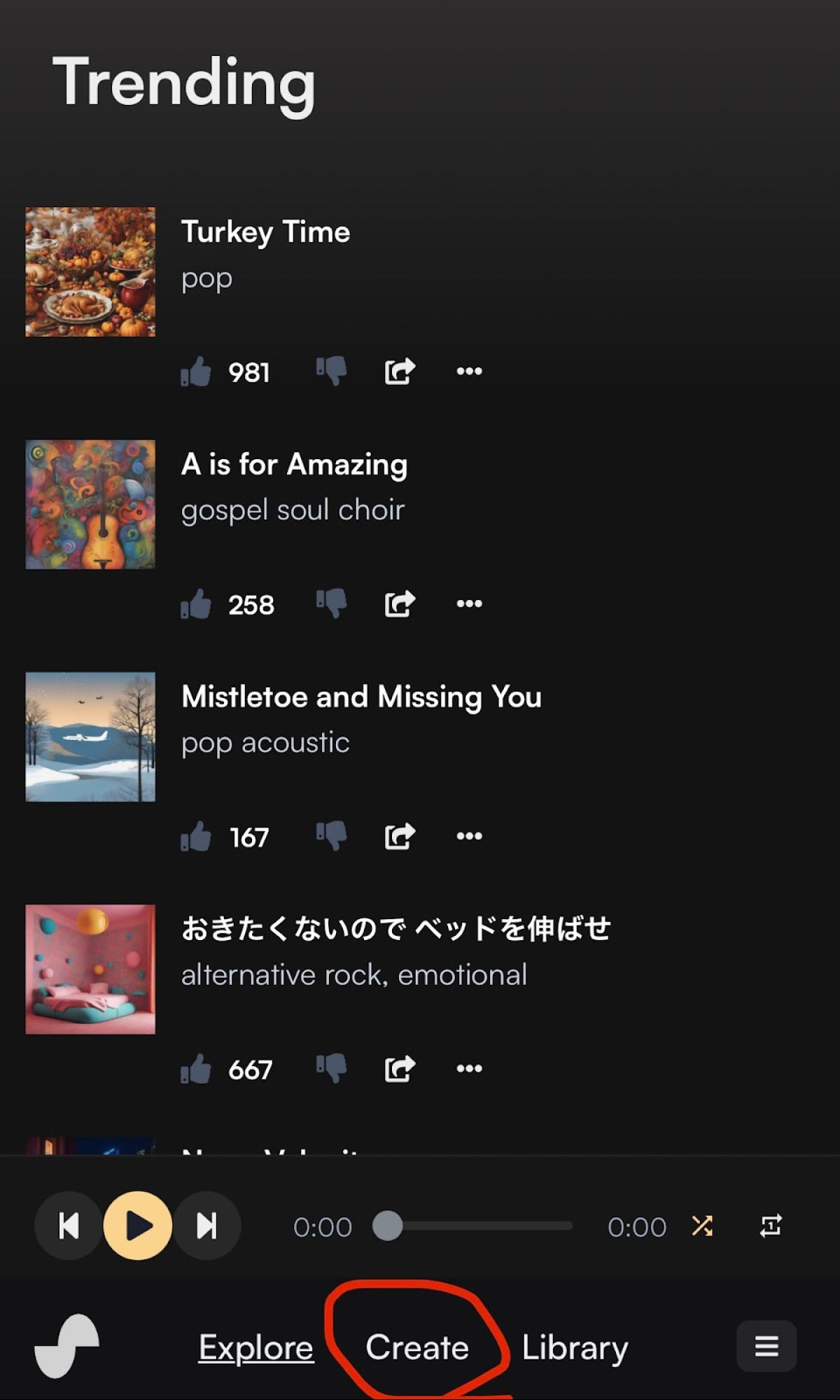Toggle shuffle mode
The height and width of the screenshot is (1400, 840).
point(702,1226)
